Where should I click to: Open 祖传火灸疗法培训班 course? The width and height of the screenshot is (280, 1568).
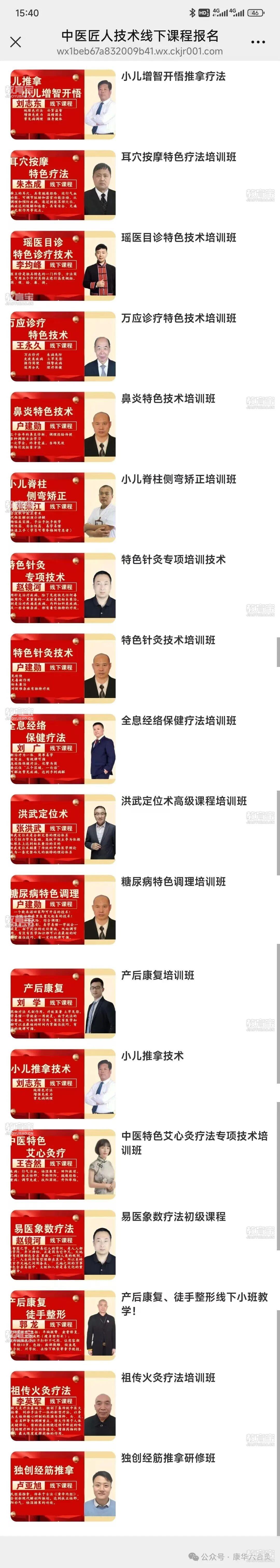(168, 1377)
